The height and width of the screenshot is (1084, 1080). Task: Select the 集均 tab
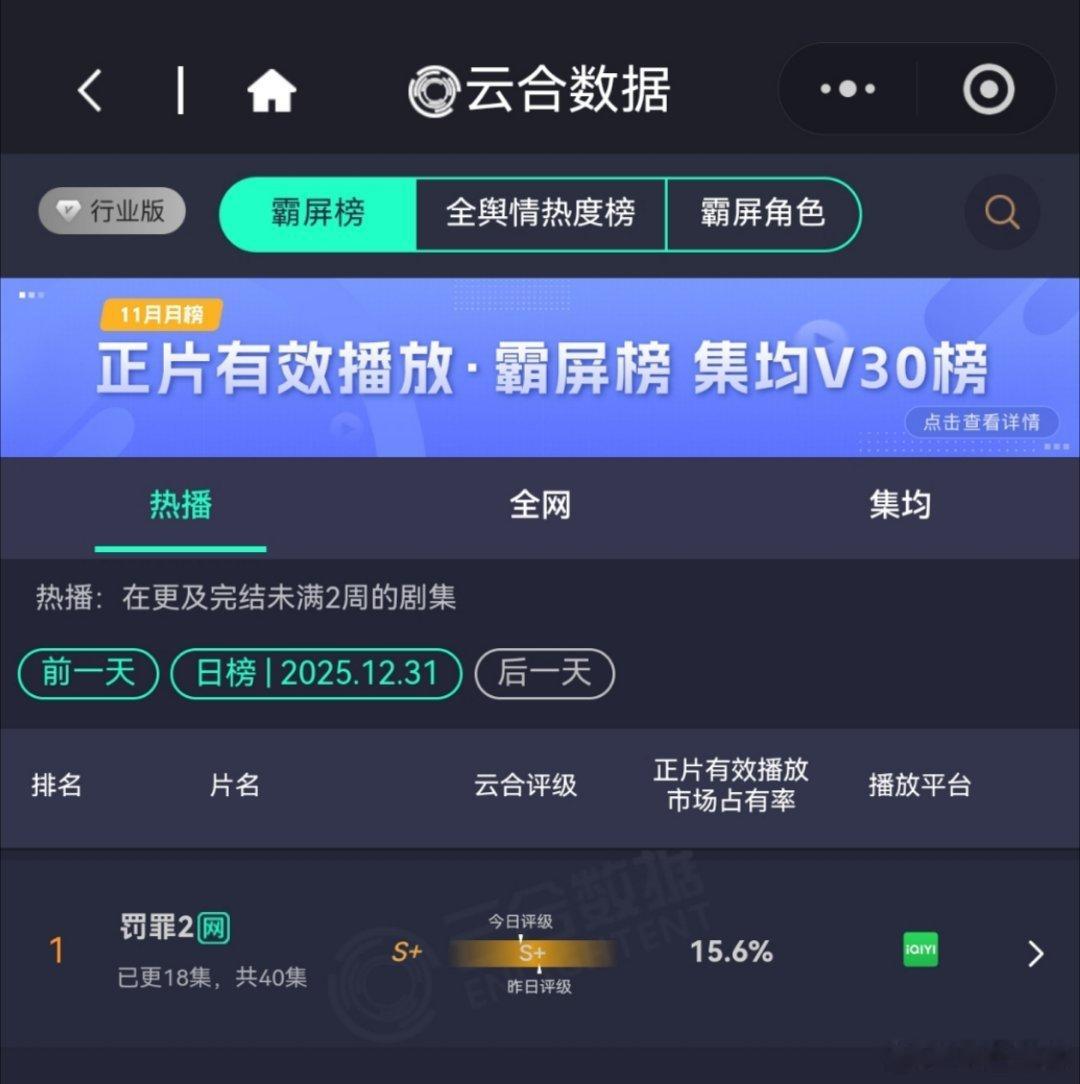(899, 506)
